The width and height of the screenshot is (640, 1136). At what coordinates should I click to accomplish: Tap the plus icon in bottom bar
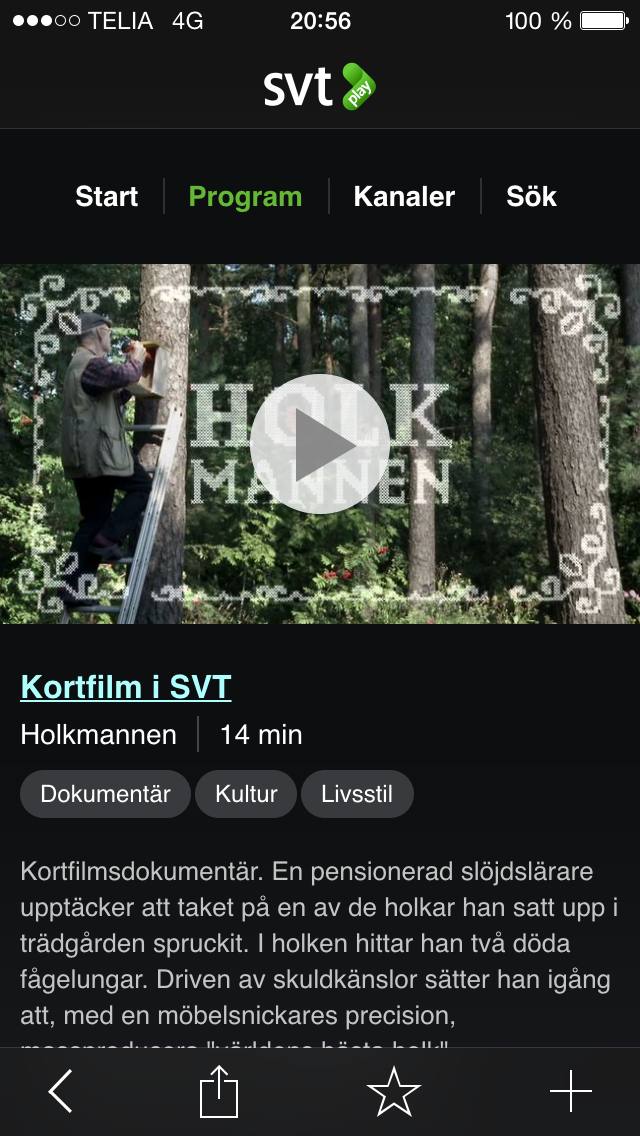pyautogui.click(x=571, y=1091)
